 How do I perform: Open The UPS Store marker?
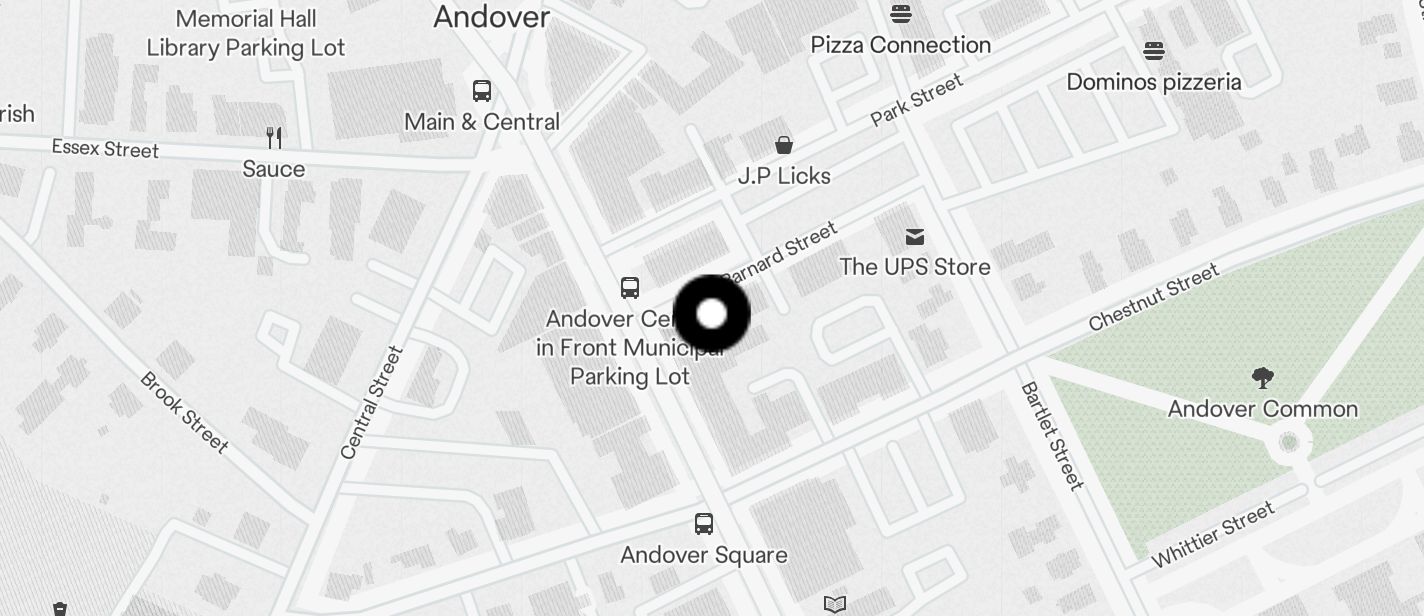914,237
